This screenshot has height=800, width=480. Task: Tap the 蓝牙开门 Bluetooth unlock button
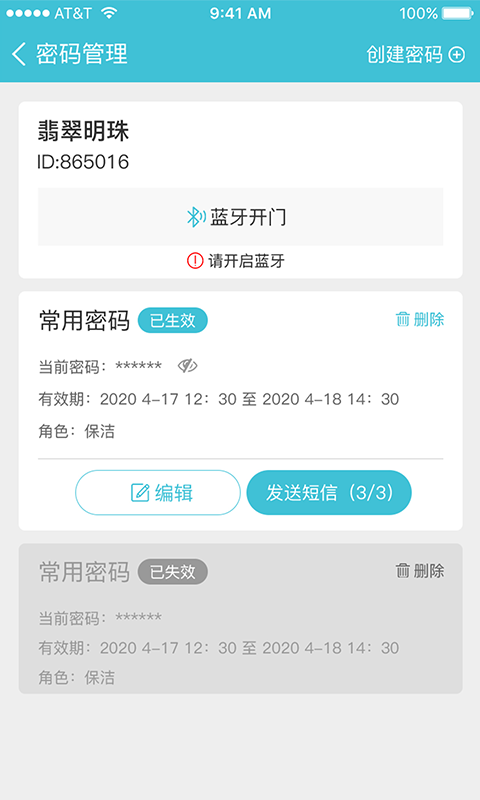click(240, 217)
